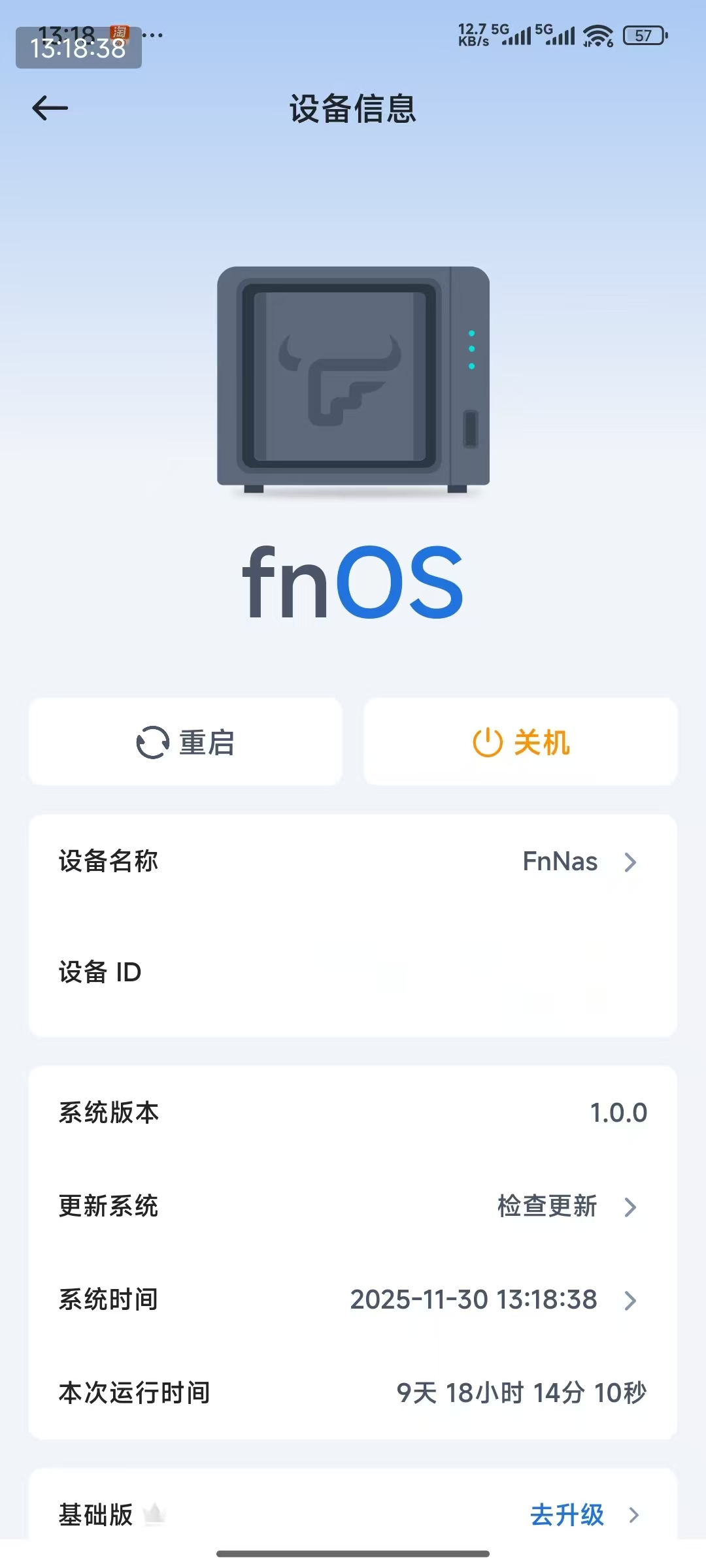Shut down the device with 关机
Viewport: 706px width, 1568px height.
coord(520,742)
